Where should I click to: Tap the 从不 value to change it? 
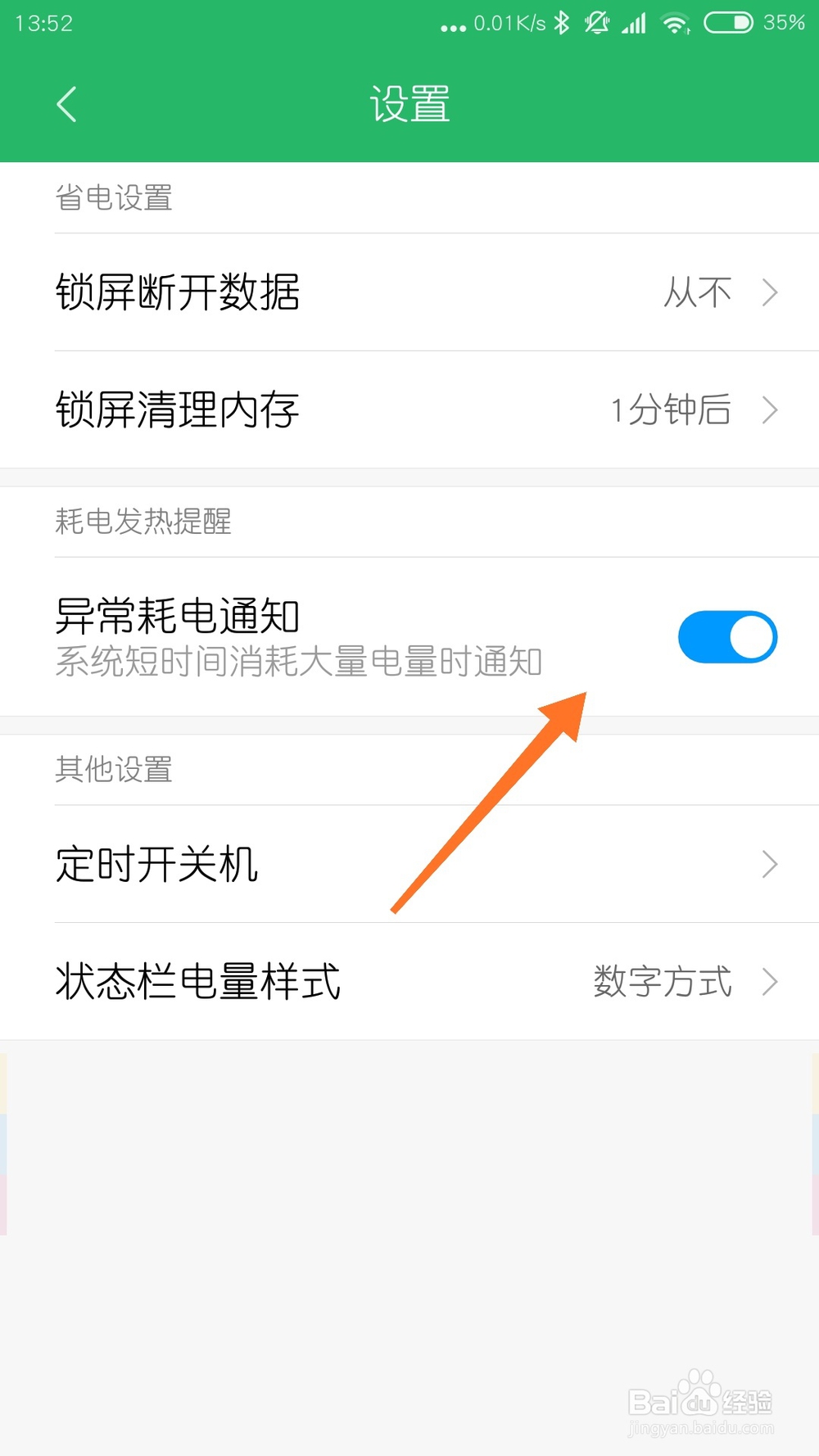coord(697,292)
